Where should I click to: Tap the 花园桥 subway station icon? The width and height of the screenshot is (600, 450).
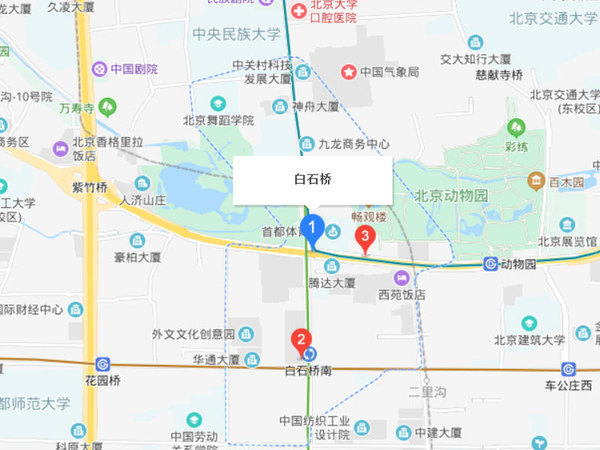(103, 367)
